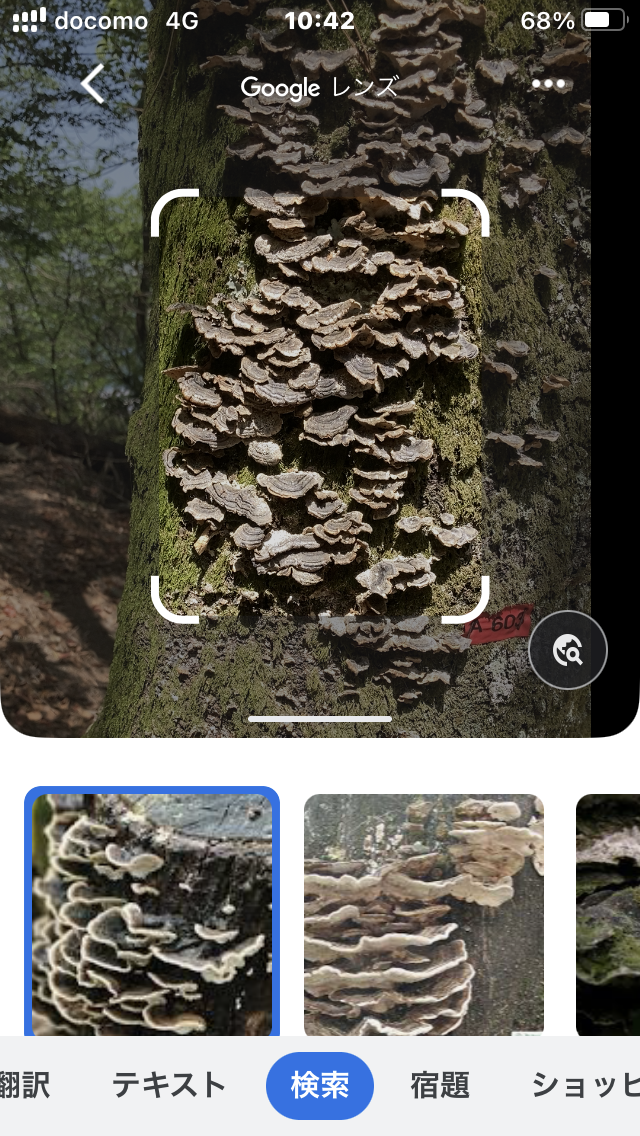Tap the image search icon on the photo
Image resolution: width=640 pixels, height=1136 pixels.
[568, 650]
